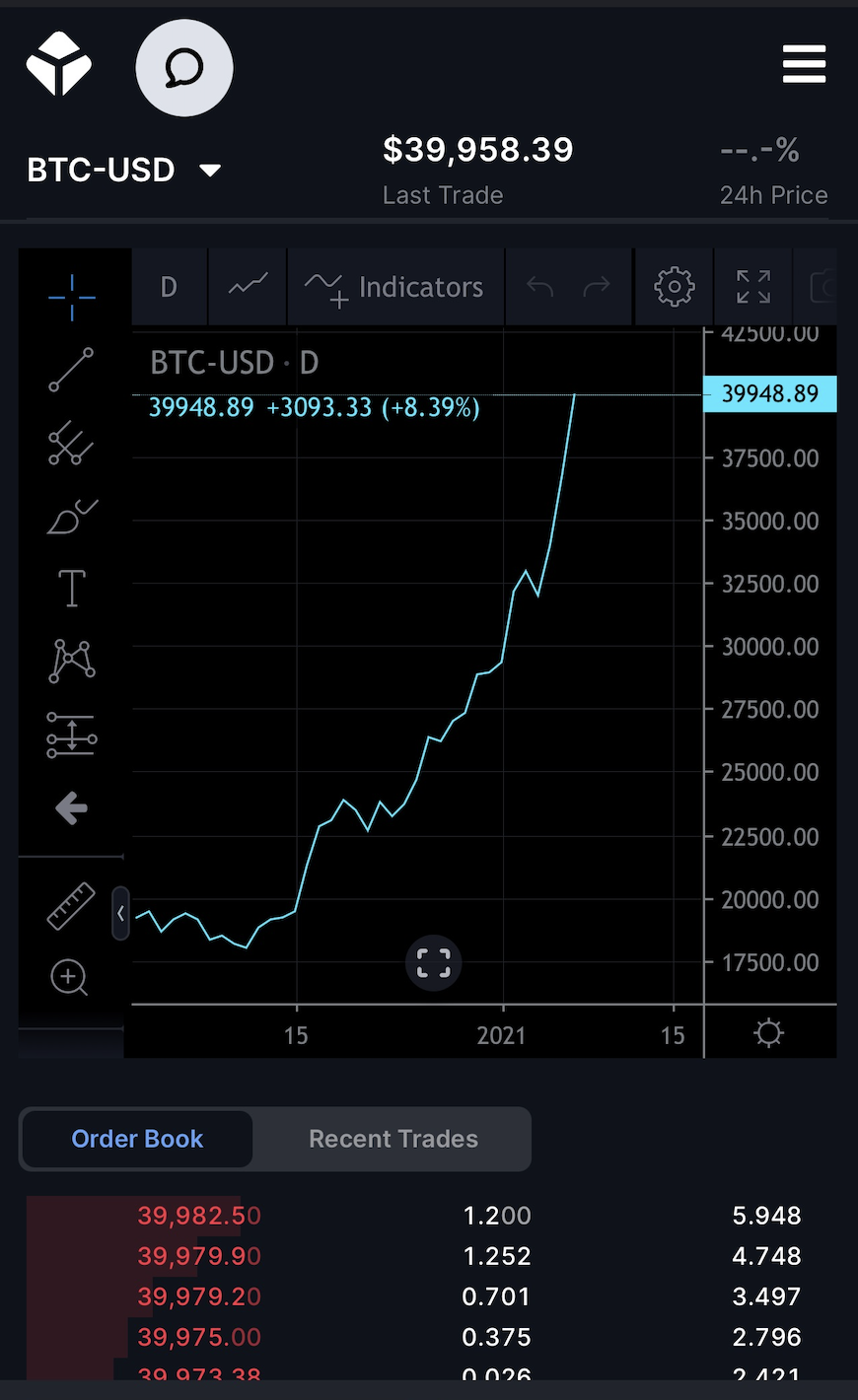This screenshot has width=858, height=1400.
Task: Change the chart line style
Action: (248, 287)
